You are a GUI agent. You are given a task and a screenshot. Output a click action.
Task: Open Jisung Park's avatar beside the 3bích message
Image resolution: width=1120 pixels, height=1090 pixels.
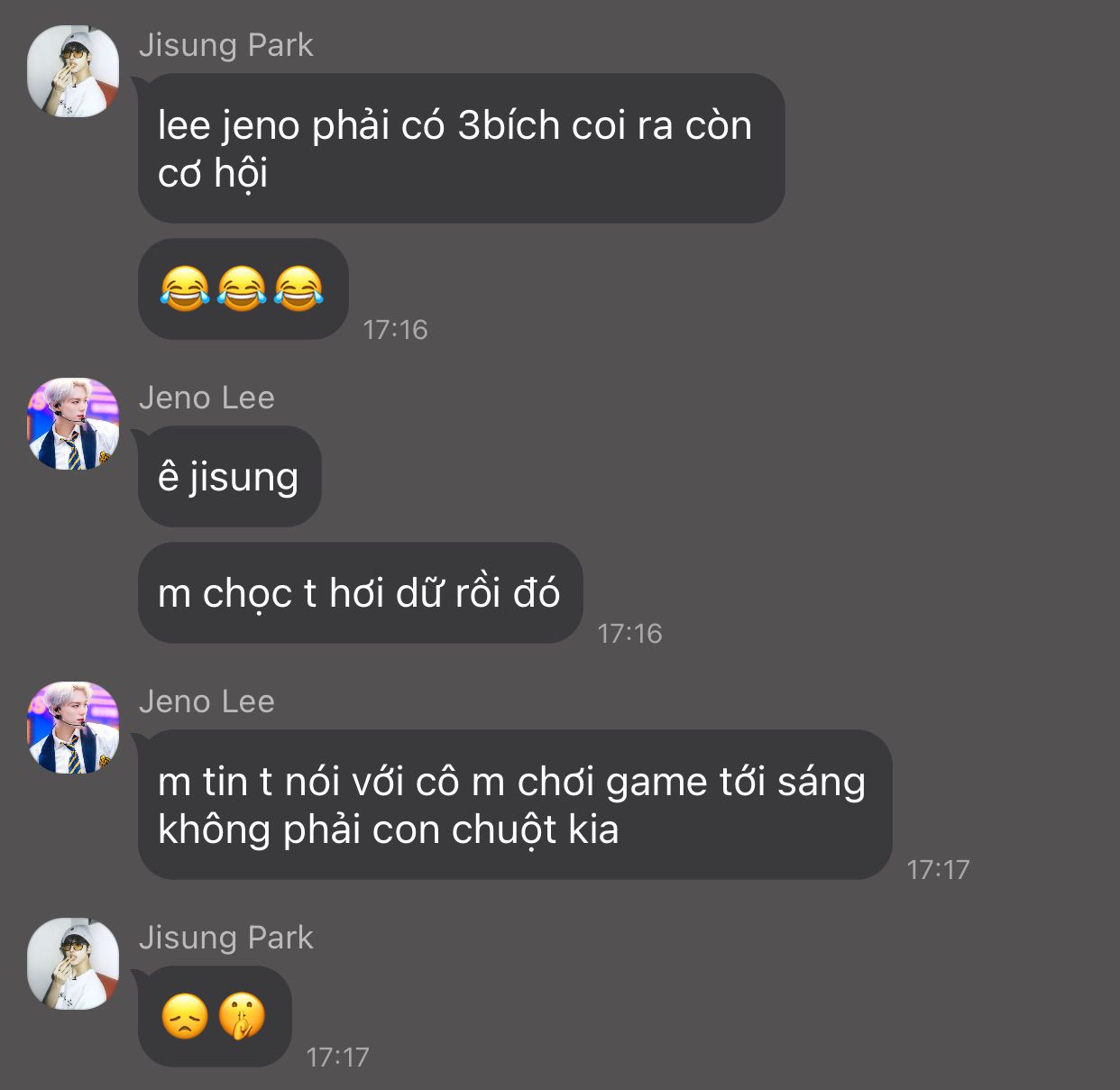pos(73,71)
